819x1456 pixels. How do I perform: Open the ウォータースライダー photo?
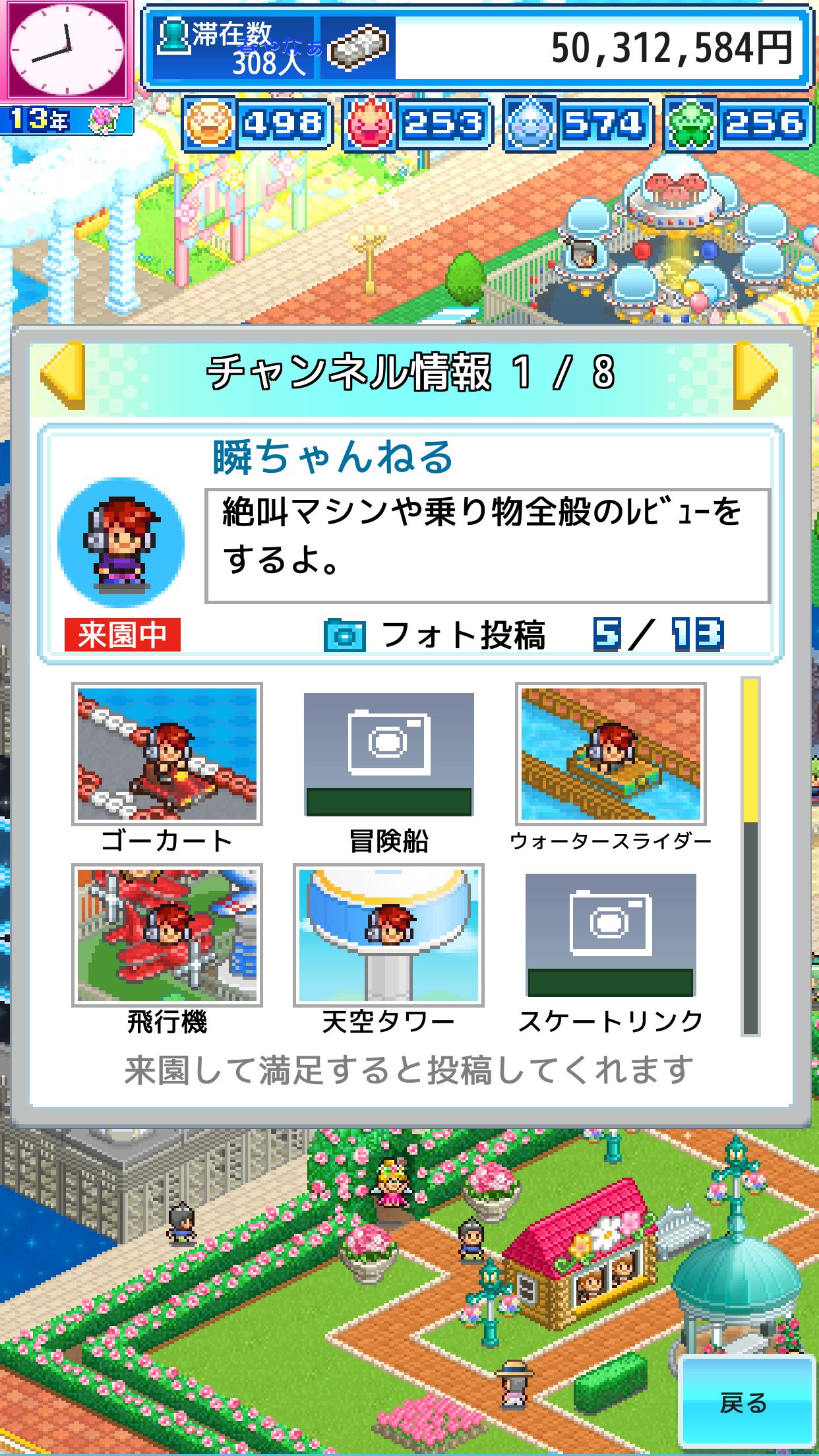(611, 754)
